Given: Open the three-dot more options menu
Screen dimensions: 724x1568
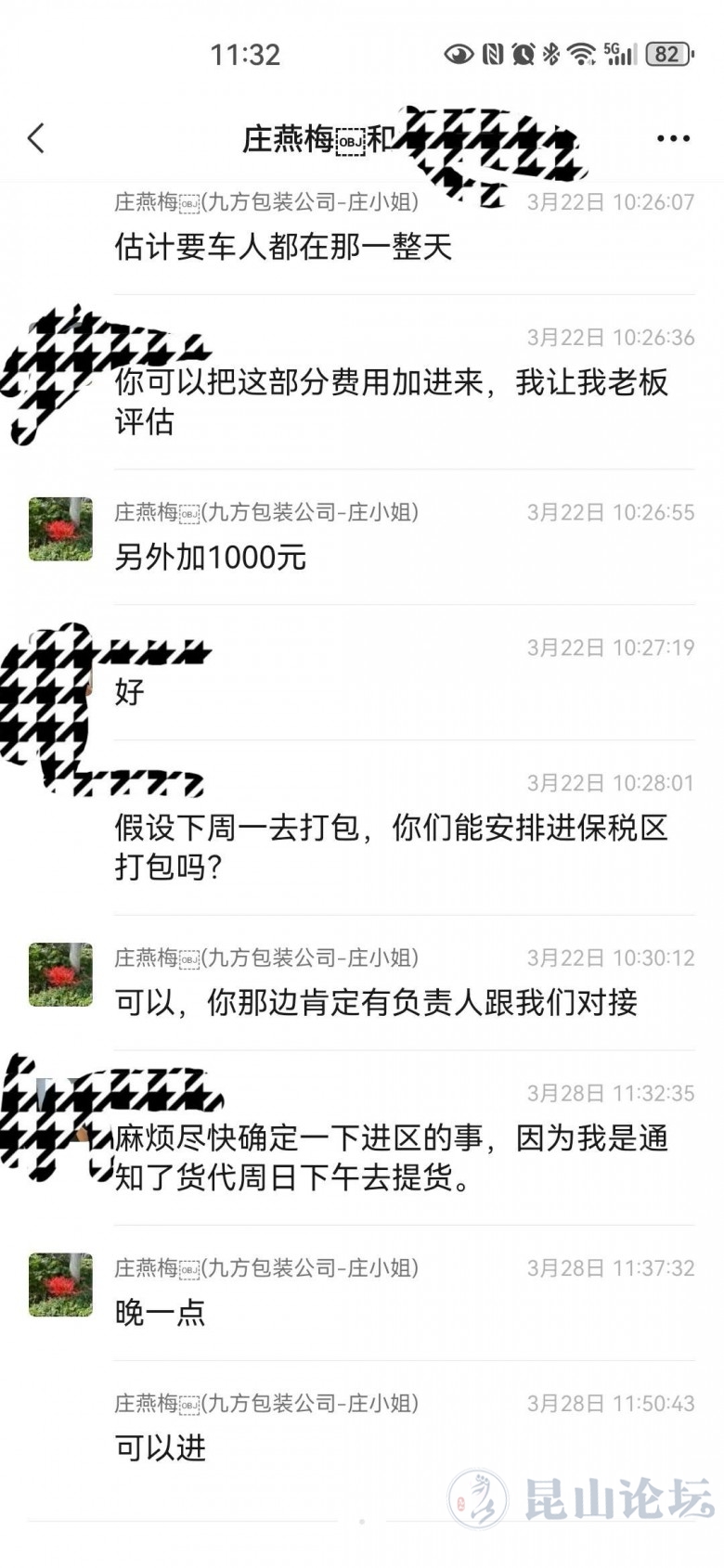Looking at the screenshot, I should click(x=673, y=139).
